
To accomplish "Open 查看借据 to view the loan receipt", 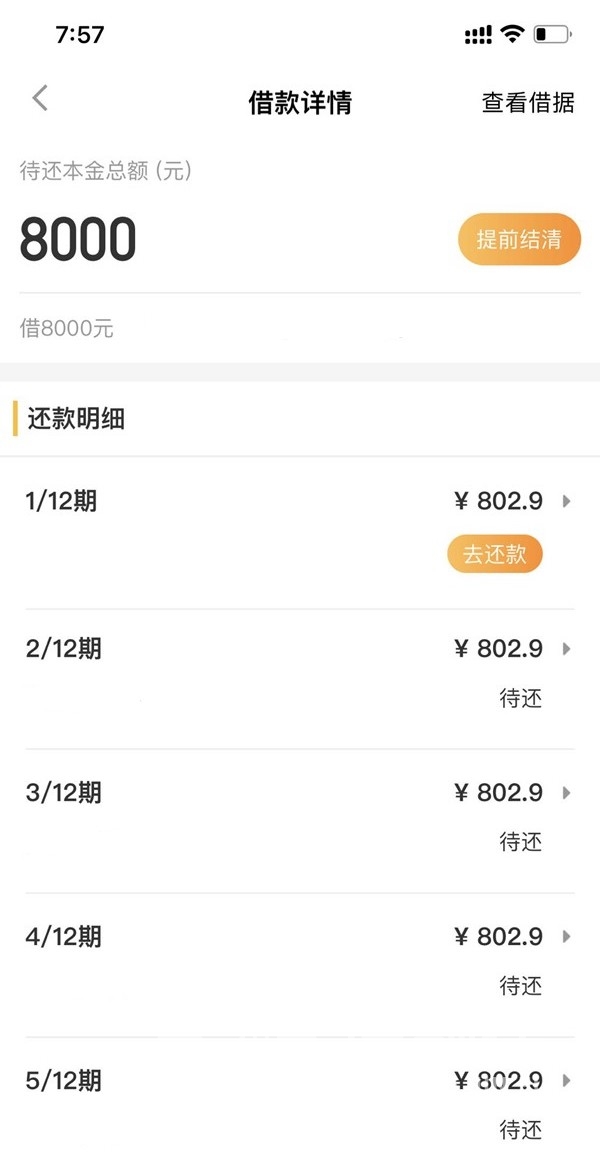I will pos(528,103).
